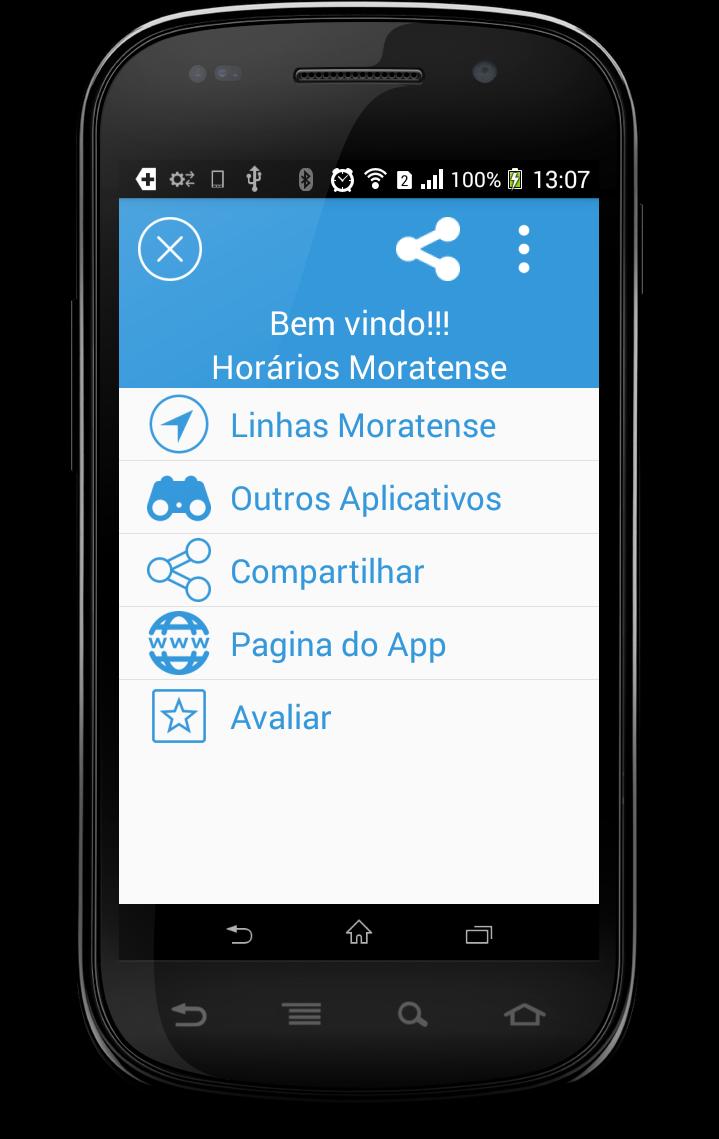
Task: Open recent apps from navigation bar
Action: 479,934
